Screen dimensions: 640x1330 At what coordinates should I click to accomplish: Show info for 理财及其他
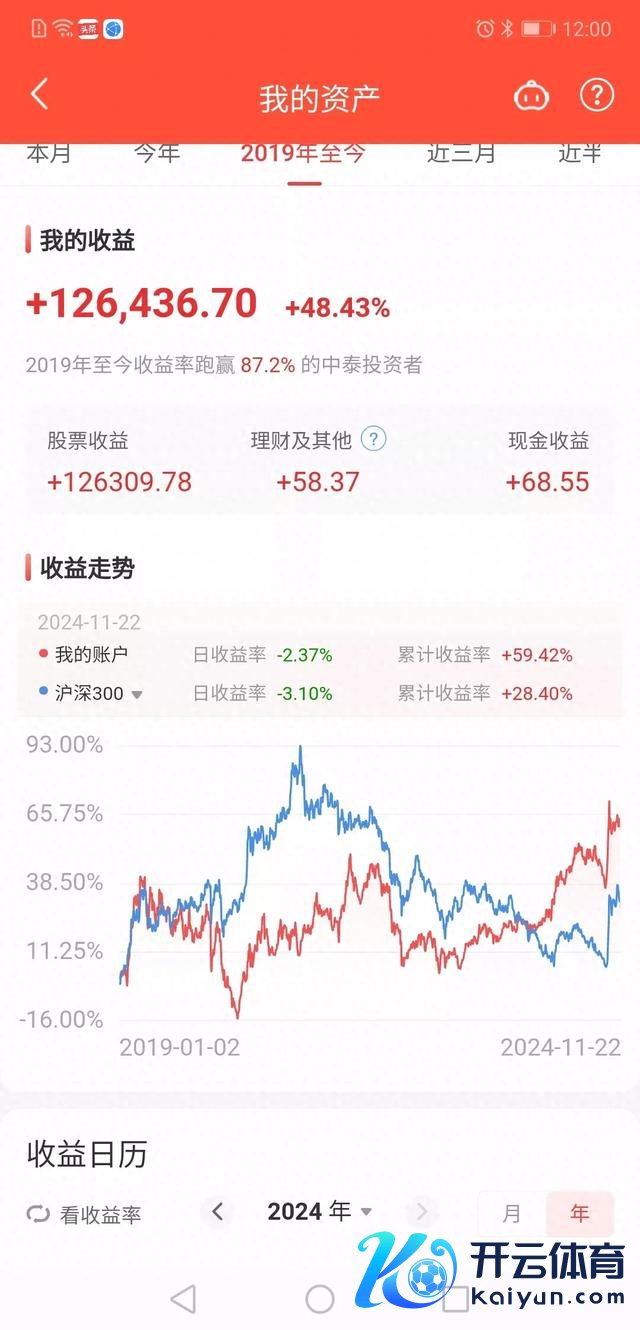click(373, 439)
